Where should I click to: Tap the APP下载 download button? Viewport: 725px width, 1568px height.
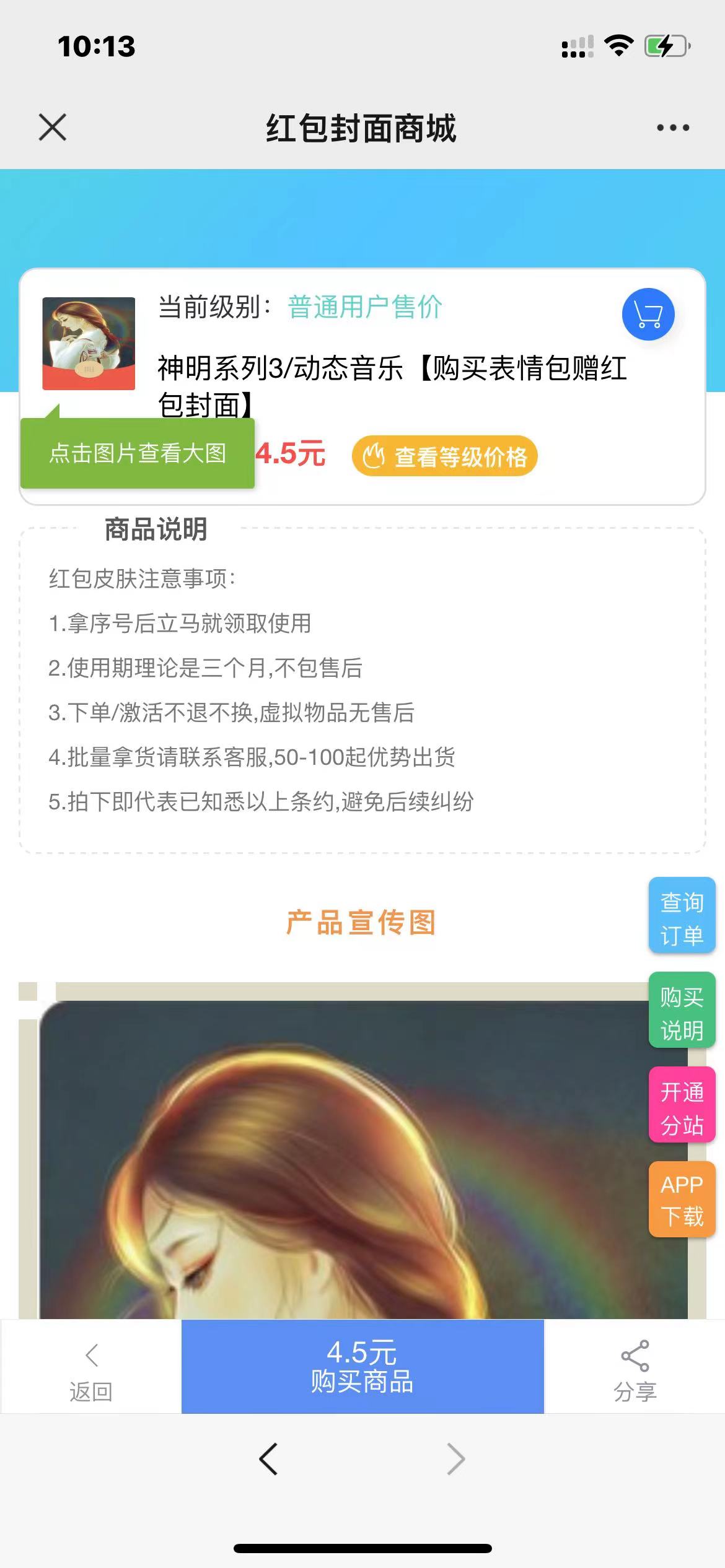pos(682,1200)
